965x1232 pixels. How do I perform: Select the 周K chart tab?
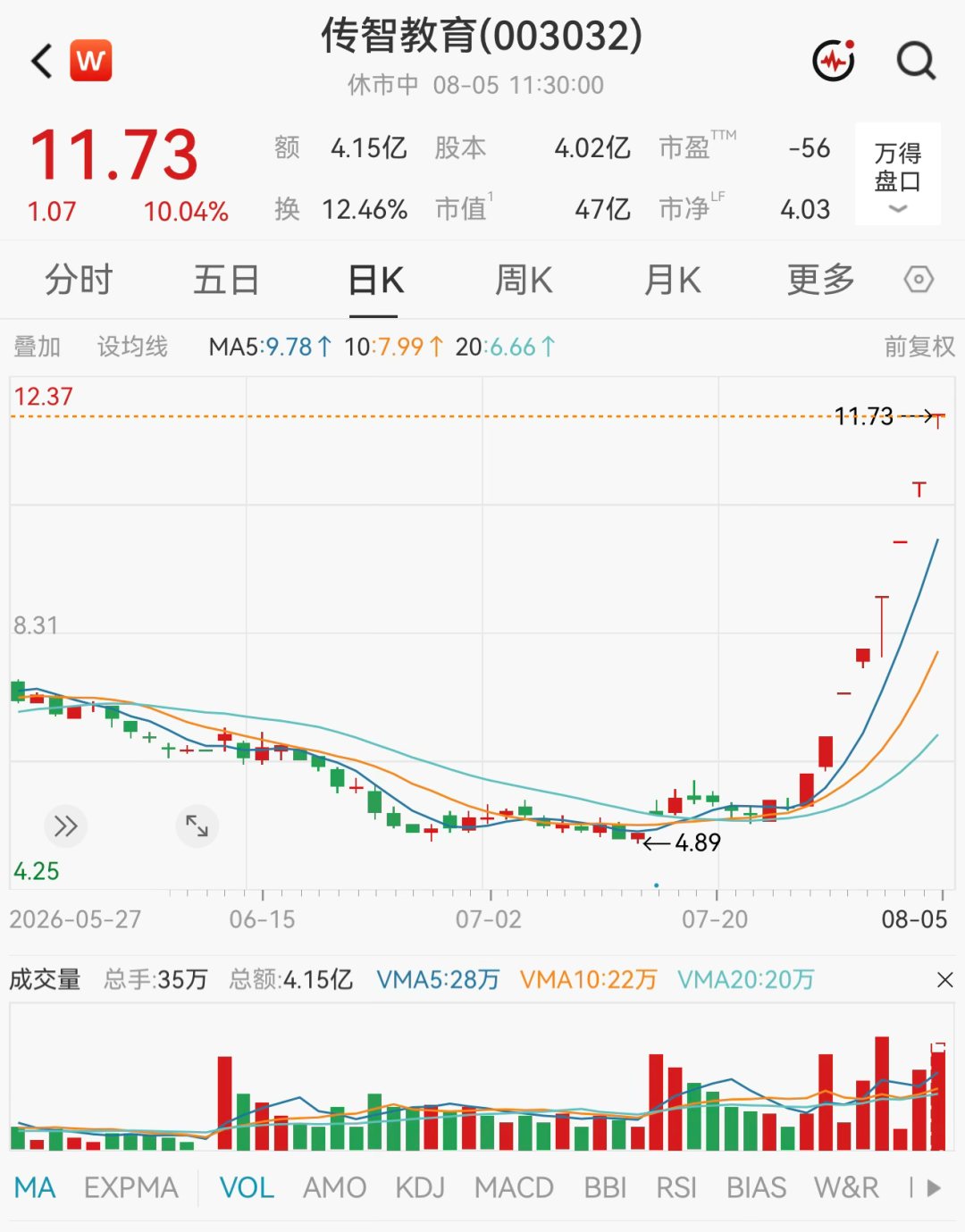point(524,280)
